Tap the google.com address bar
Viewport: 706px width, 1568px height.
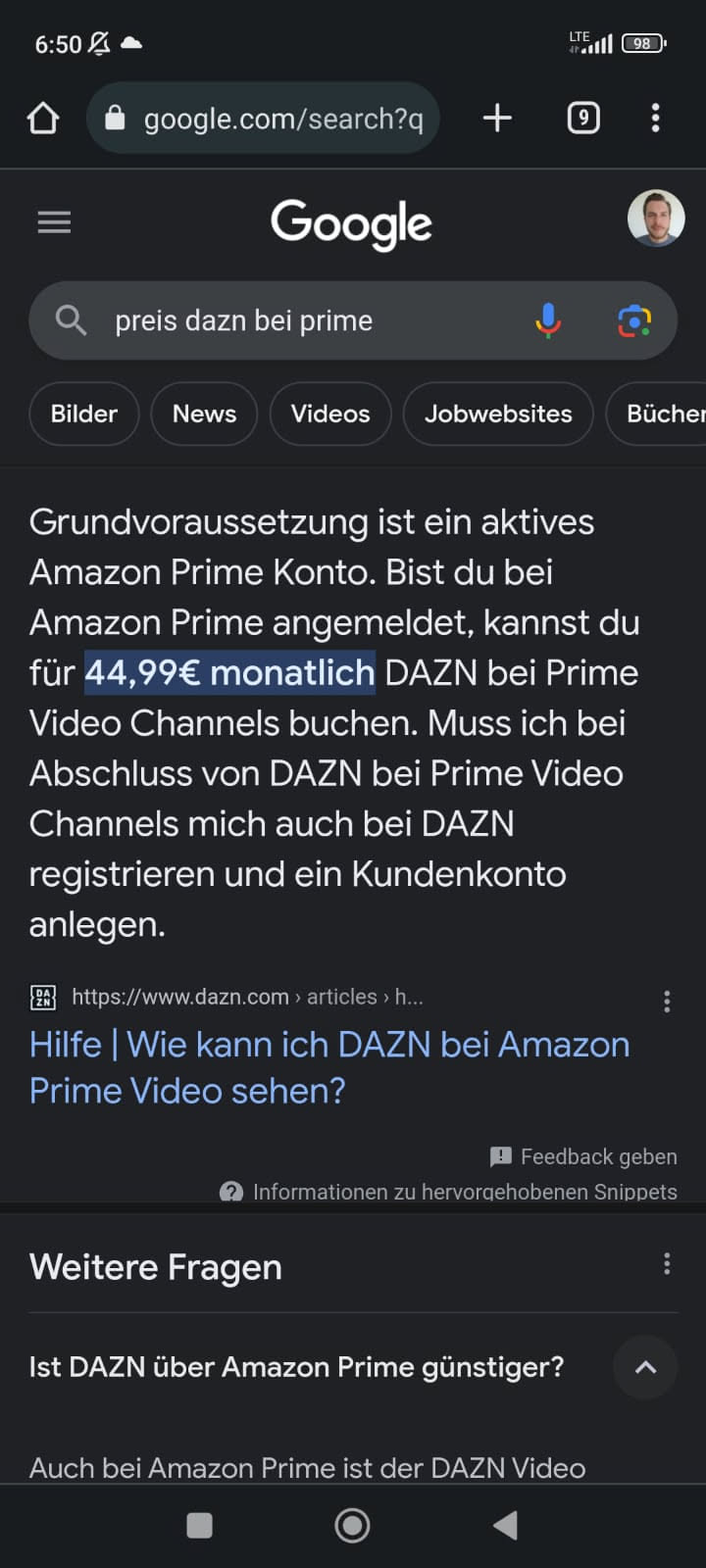click(263, 119)
